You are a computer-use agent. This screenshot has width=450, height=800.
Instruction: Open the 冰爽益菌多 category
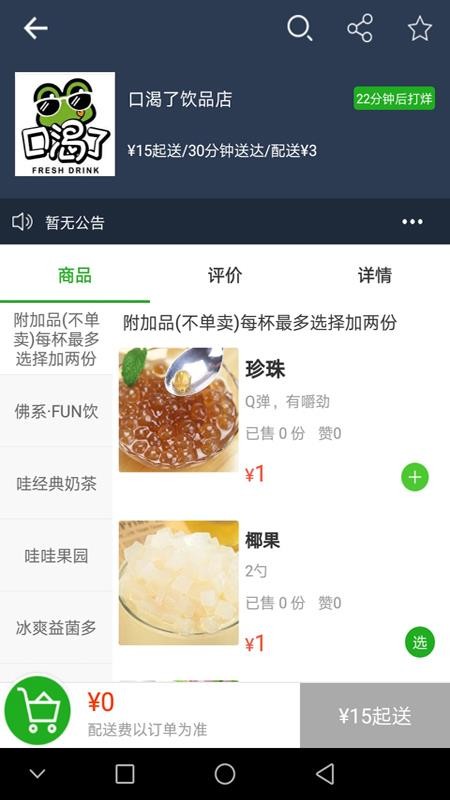point(56,628)
